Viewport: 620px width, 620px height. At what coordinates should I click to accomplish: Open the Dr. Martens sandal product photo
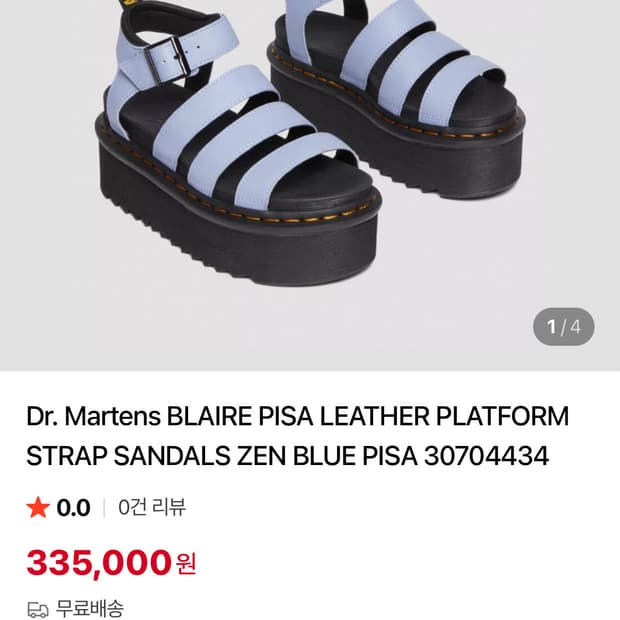(310, 185)
